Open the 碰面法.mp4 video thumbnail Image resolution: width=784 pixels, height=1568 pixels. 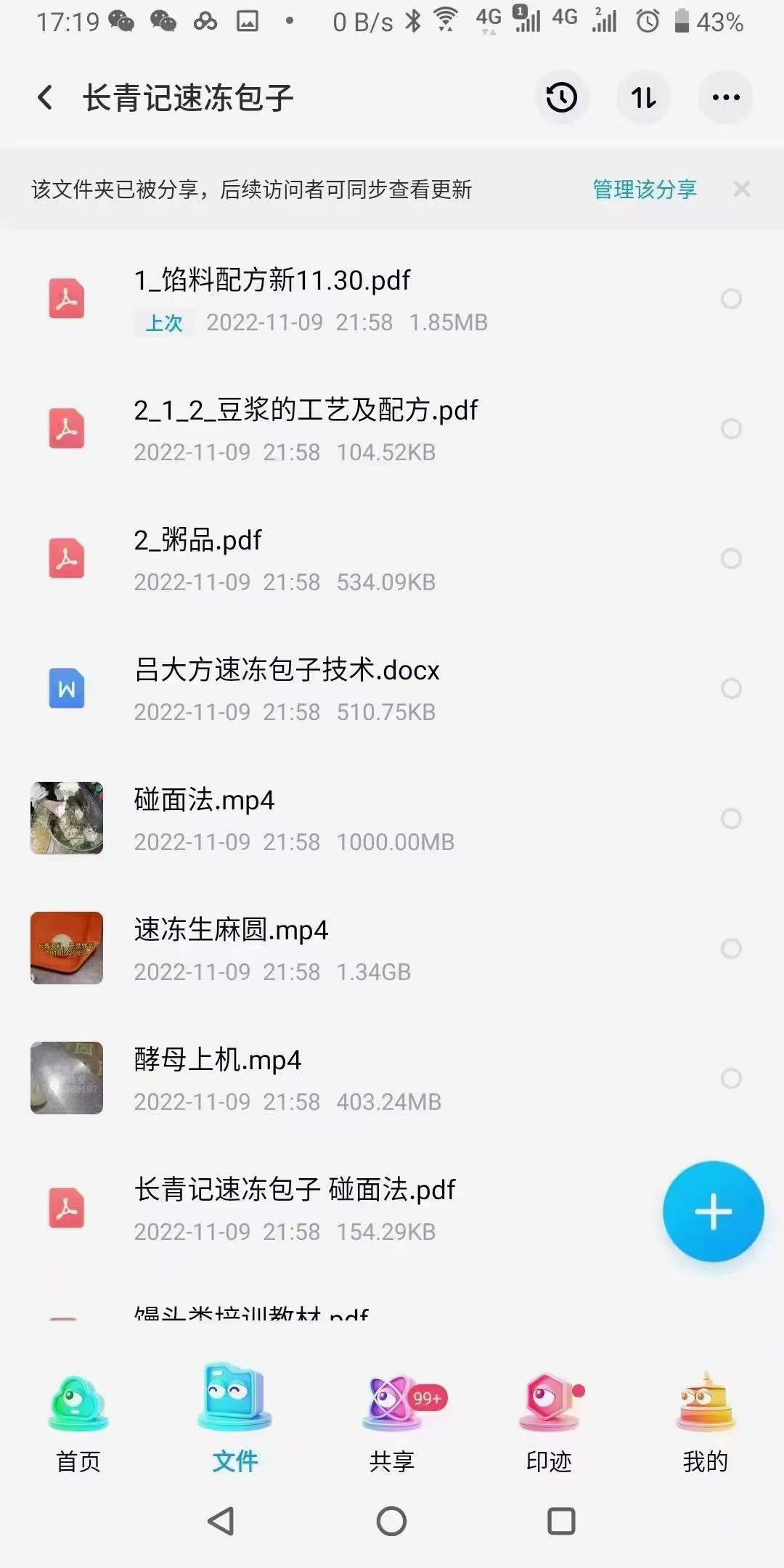[66, 818]
